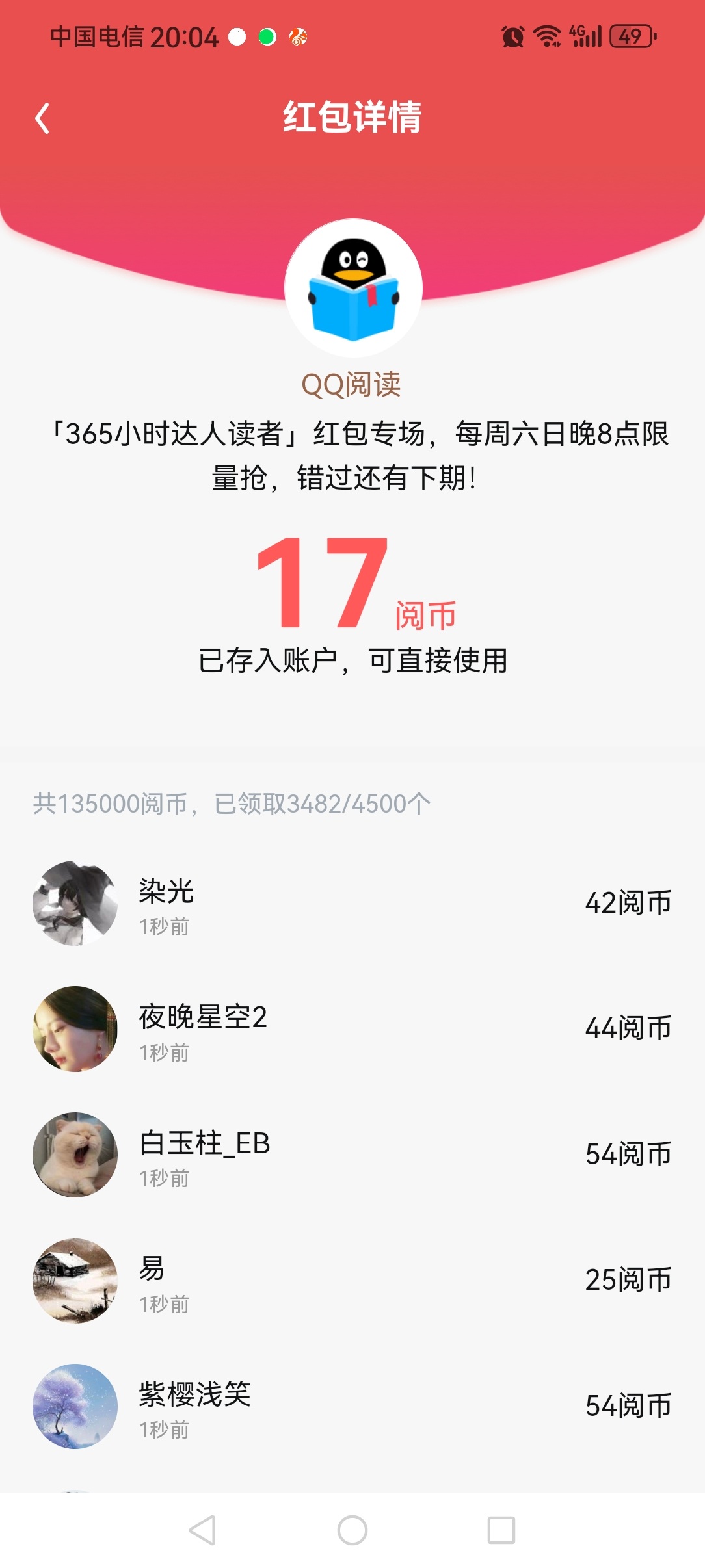Open 染光's user row
705x1568 pixels.
pos(351,903)
